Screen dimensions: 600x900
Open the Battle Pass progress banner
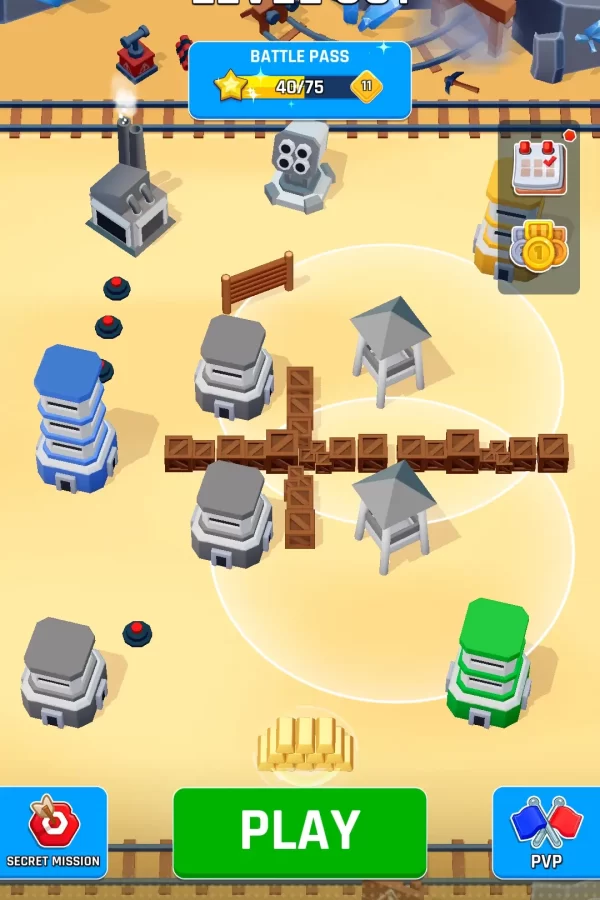300,80
